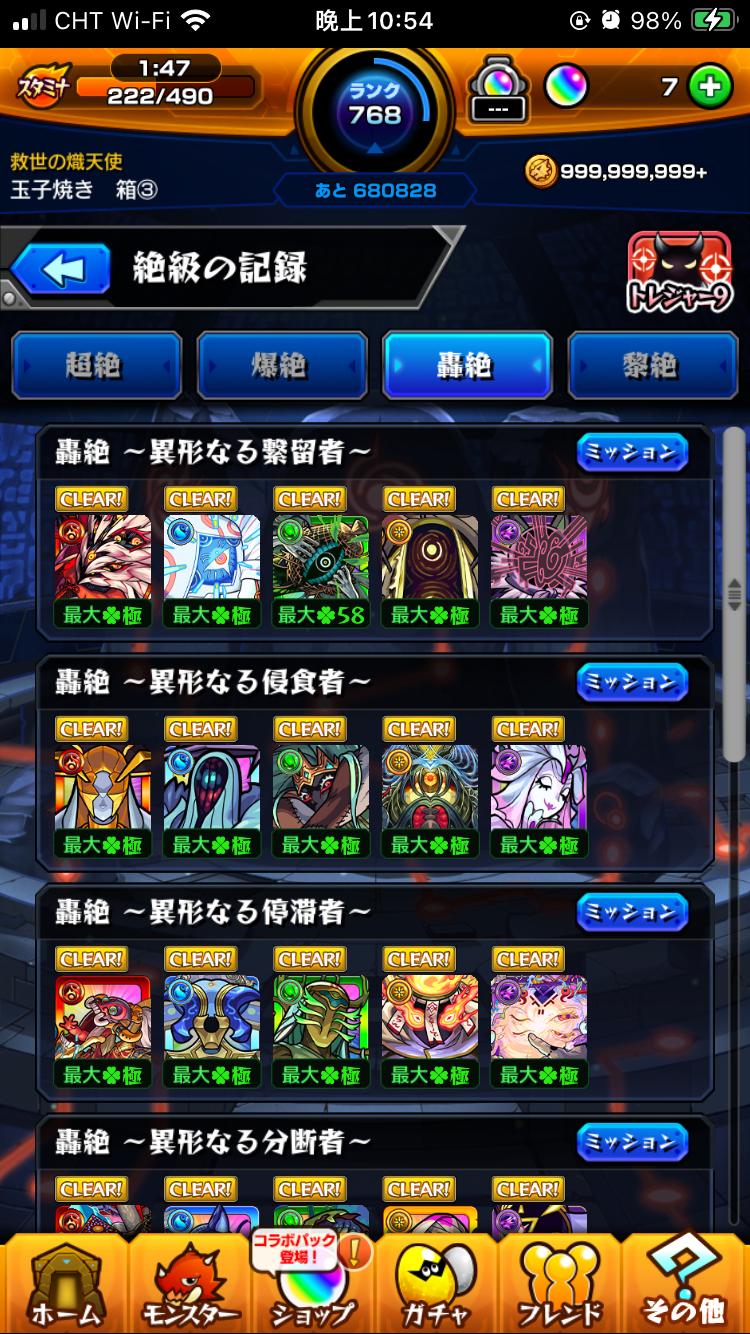
Task: Open the モンスター tab
Action: tap(190, 1285)
